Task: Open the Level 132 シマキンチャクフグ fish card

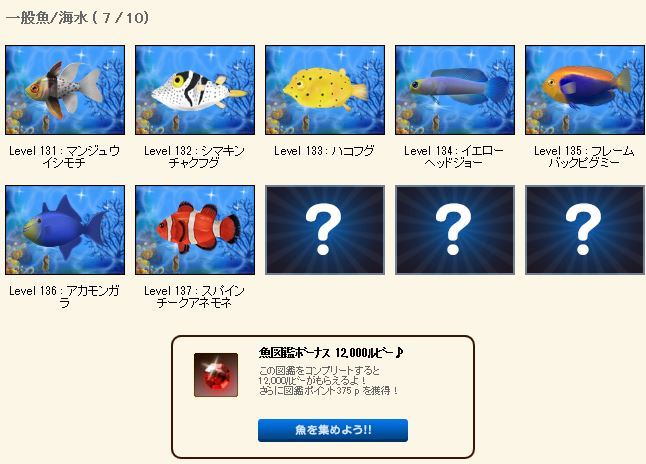Action: (195, 90)
